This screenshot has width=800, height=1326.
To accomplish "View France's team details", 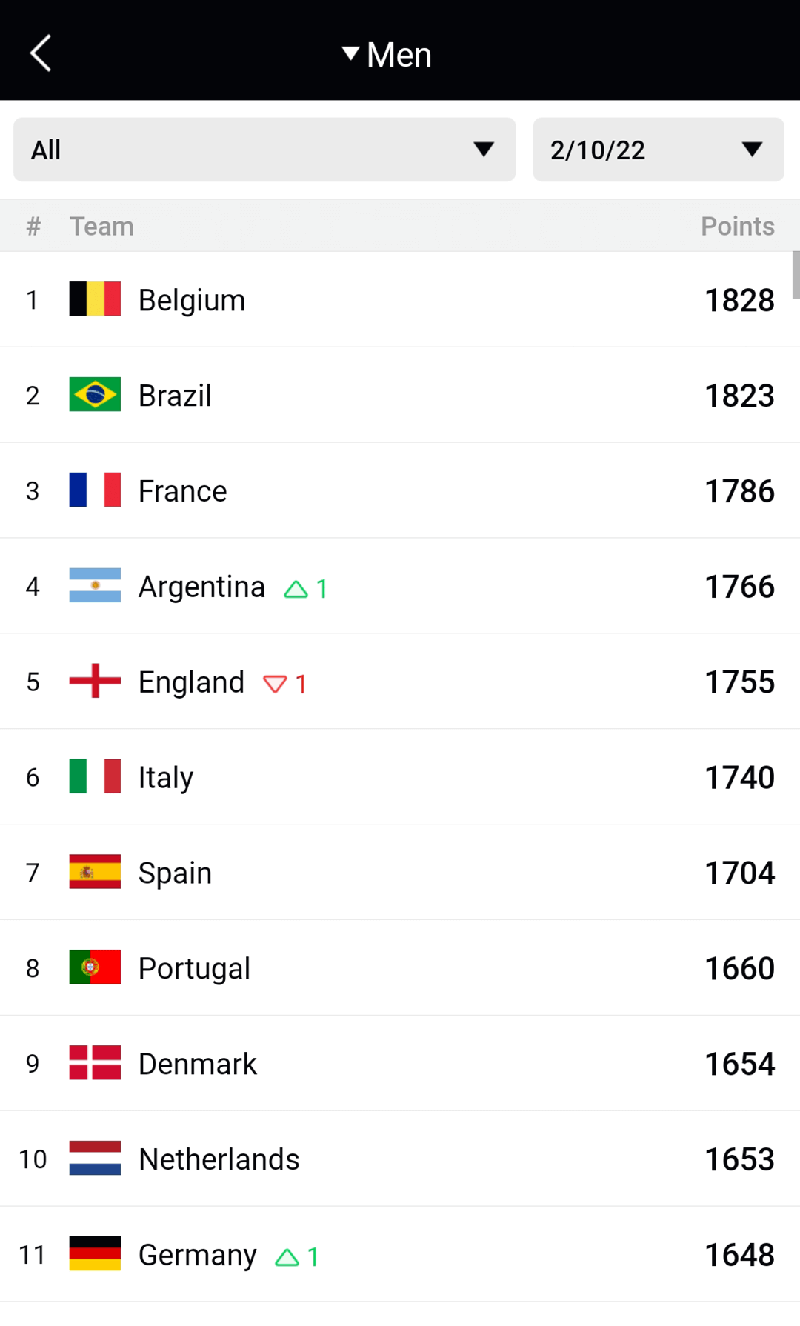I will click(x=400, y=491).
